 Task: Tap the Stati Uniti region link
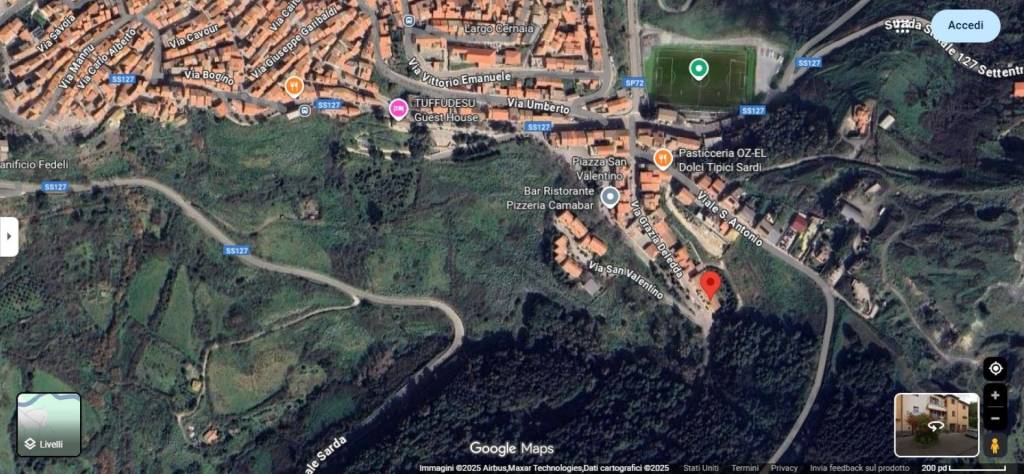pyautogui.click(x=701, y=468)
